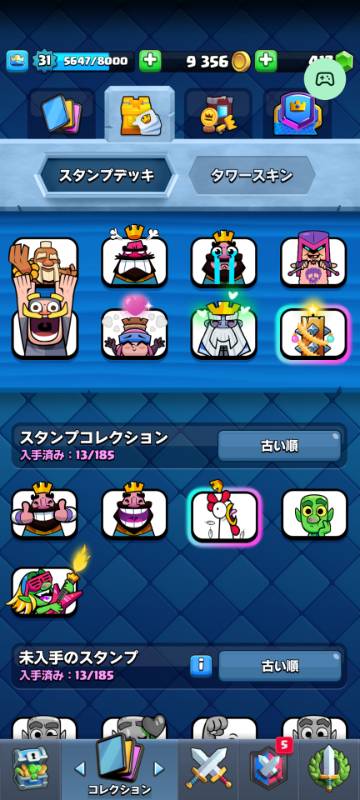Change 未入手のスタンプ sort order 古い順

click(x=280, y=666)
